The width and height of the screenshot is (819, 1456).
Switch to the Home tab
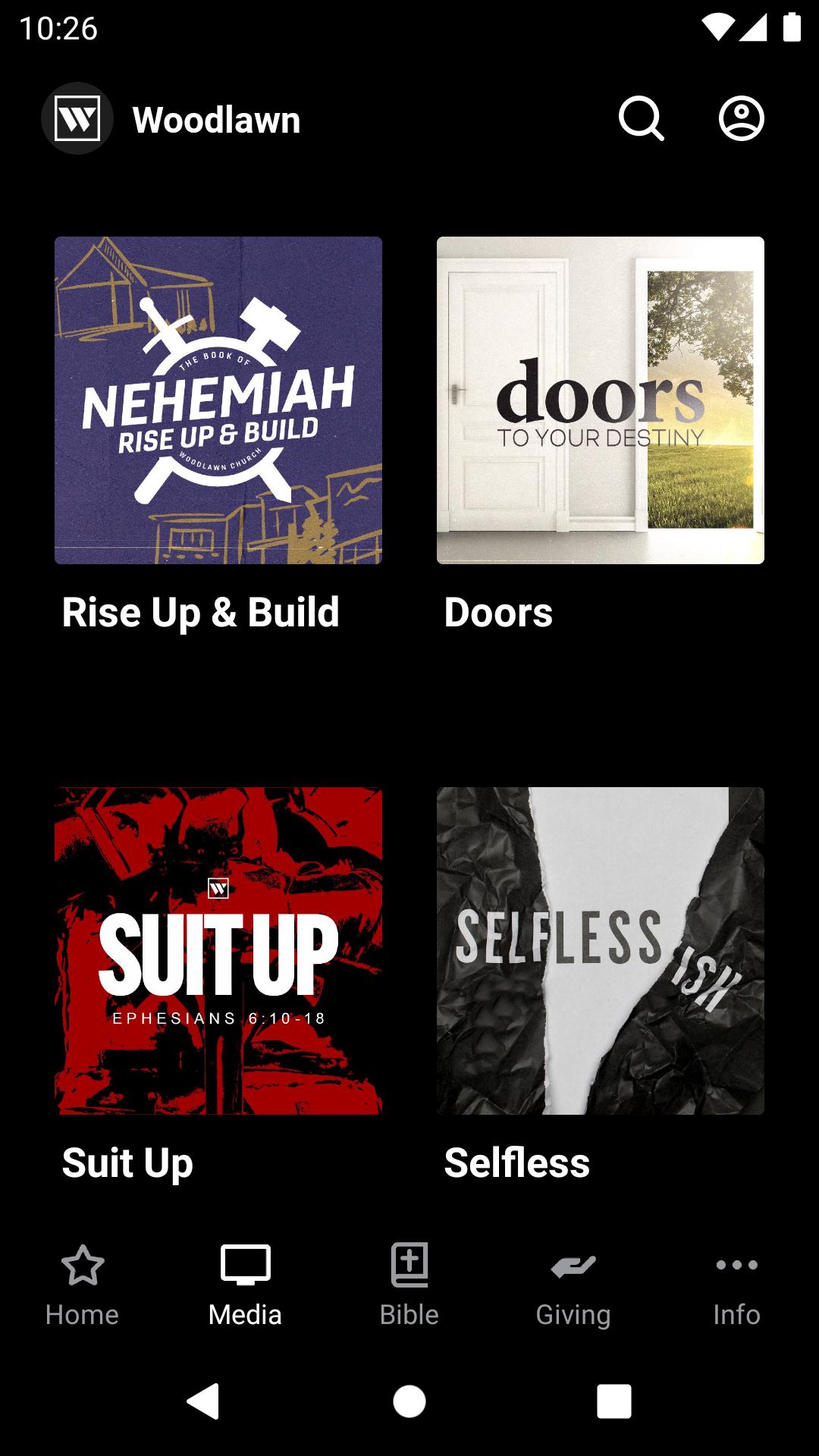(82, 1286)
